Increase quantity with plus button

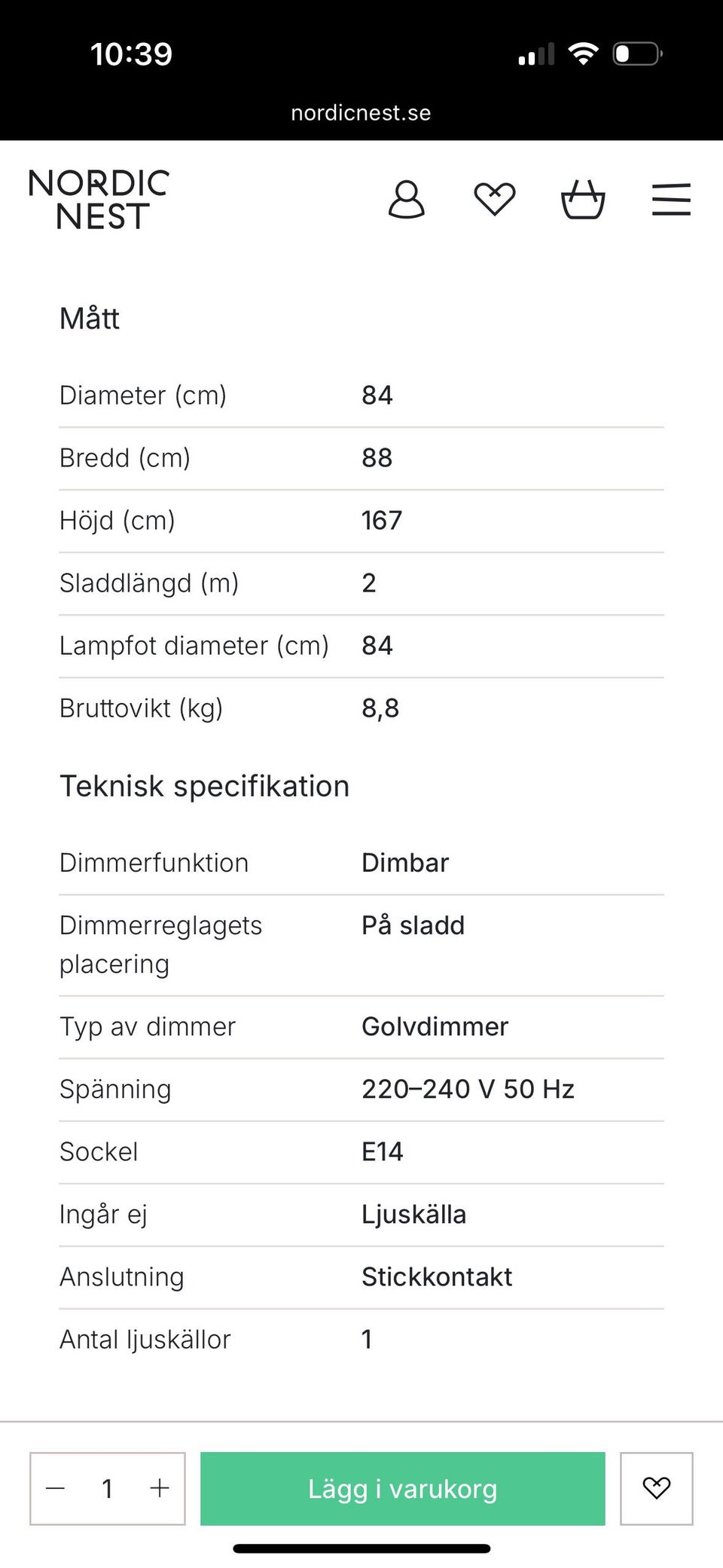[160, 1488]
